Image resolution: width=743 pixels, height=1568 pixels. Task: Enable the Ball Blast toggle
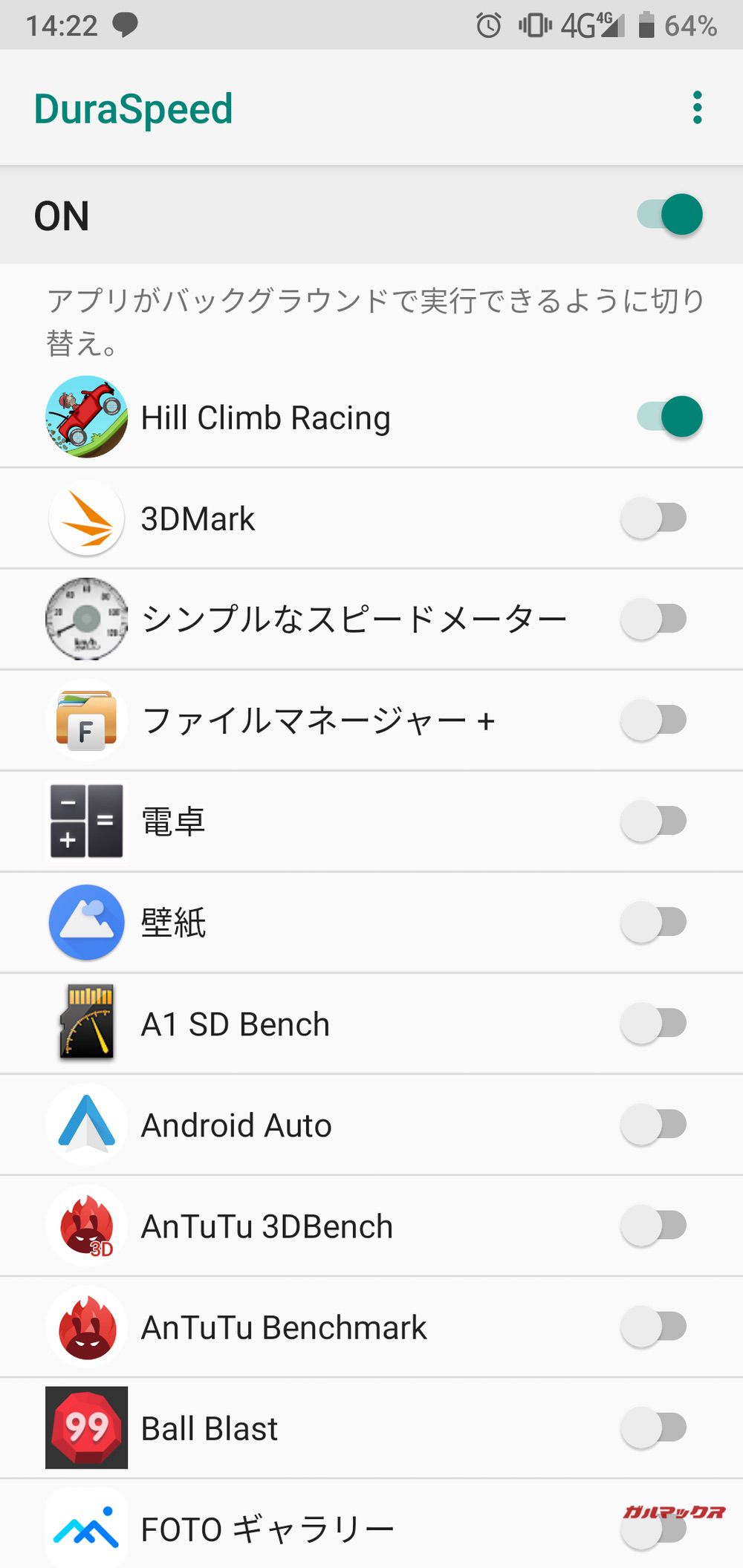click(654, 1427)
